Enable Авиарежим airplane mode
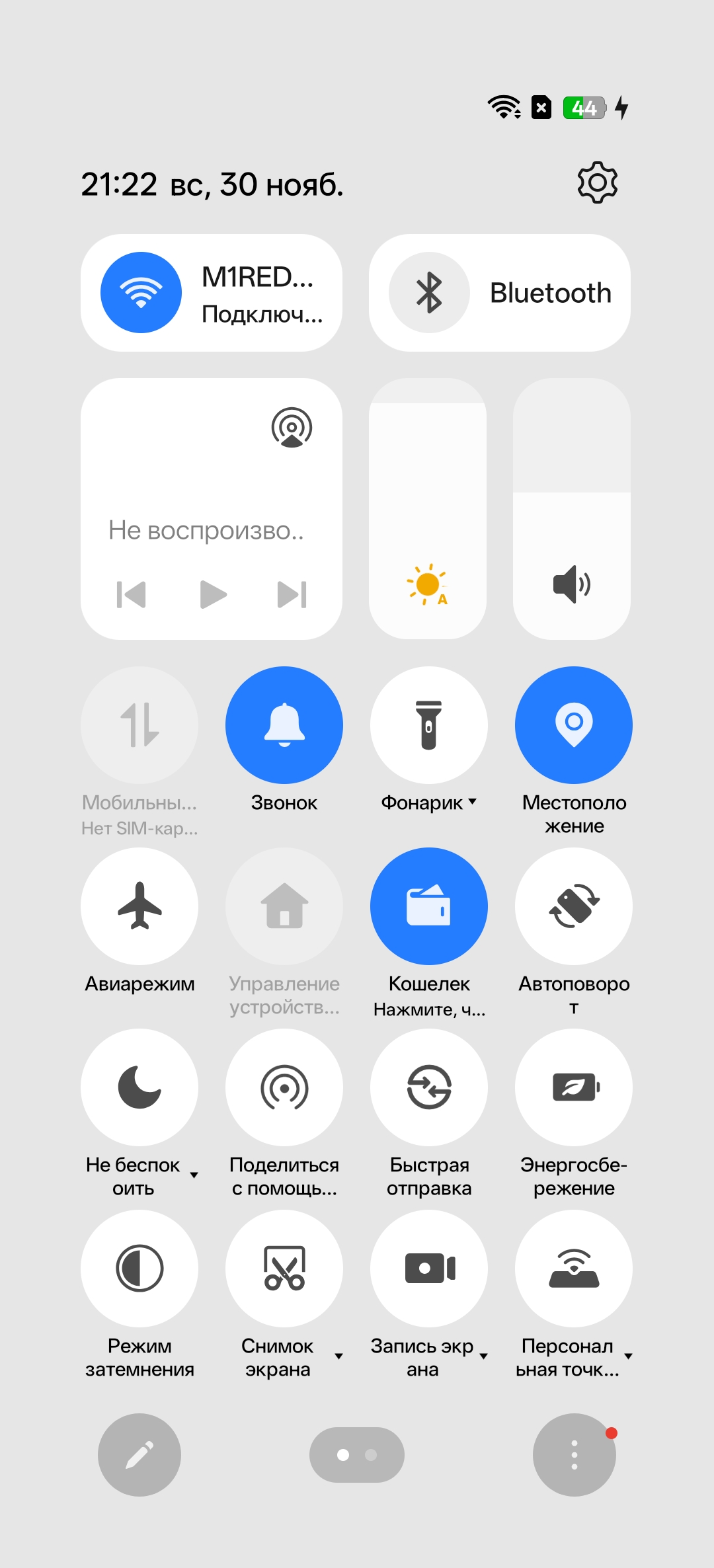This screenshot has width=714, height=1568. (139, 906)
